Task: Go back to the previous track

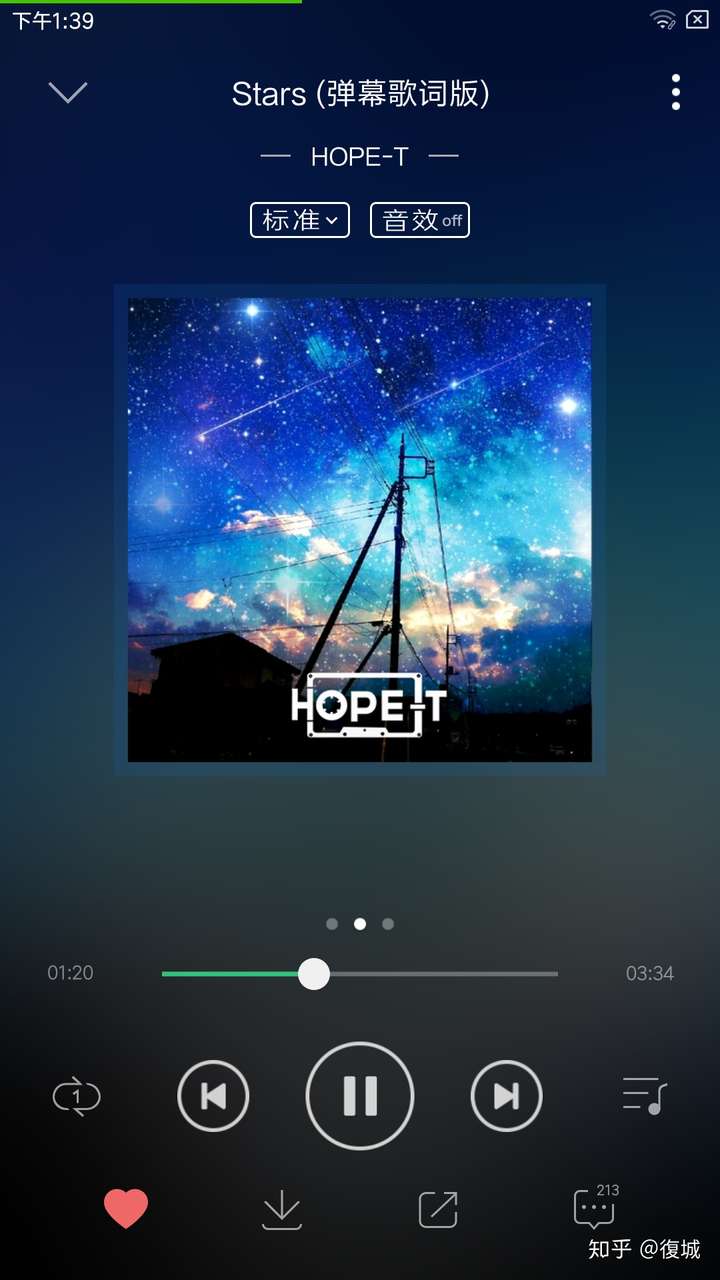Action: (x=213, y=1096)
